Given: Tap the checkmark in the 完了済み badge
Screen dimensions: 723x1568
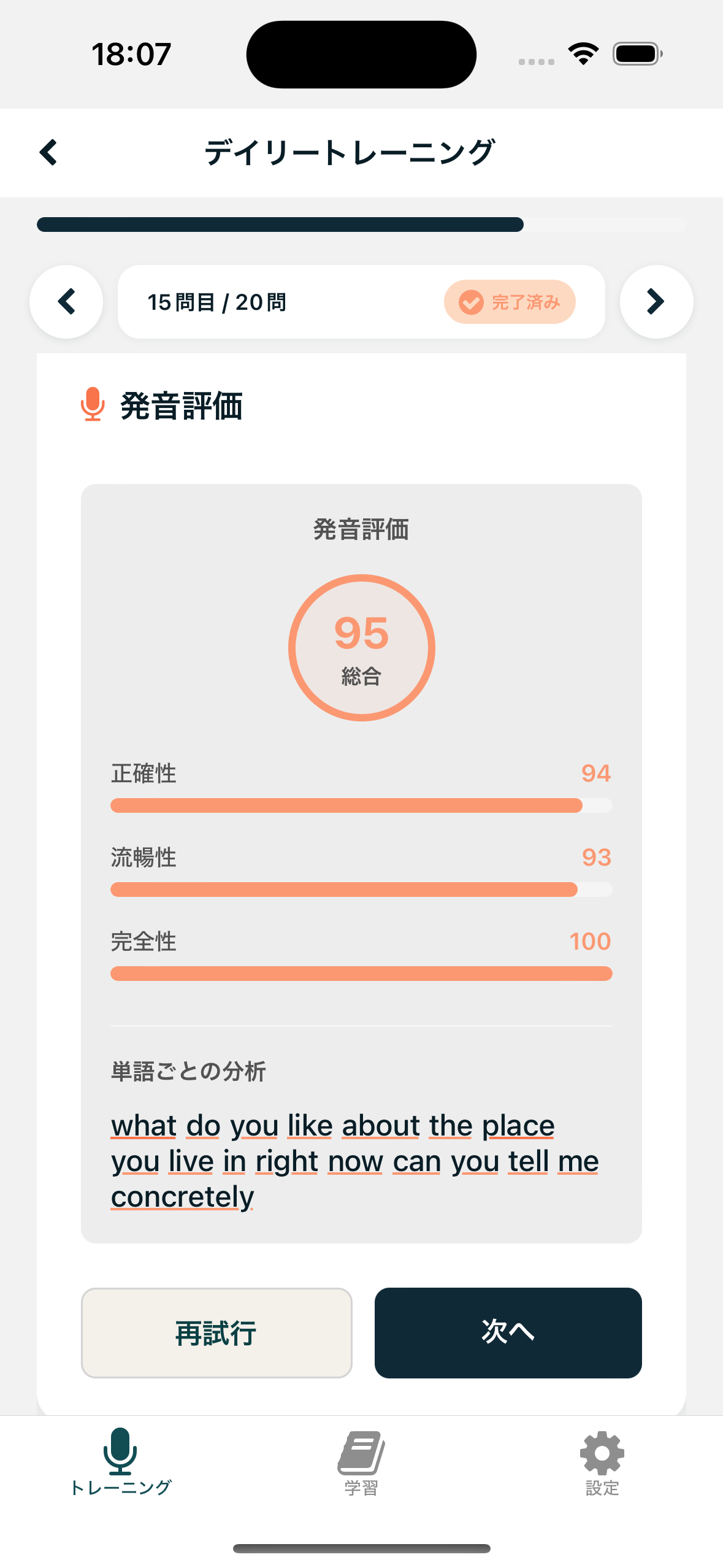Looking at the screenshot, I should tap(471, 302).
